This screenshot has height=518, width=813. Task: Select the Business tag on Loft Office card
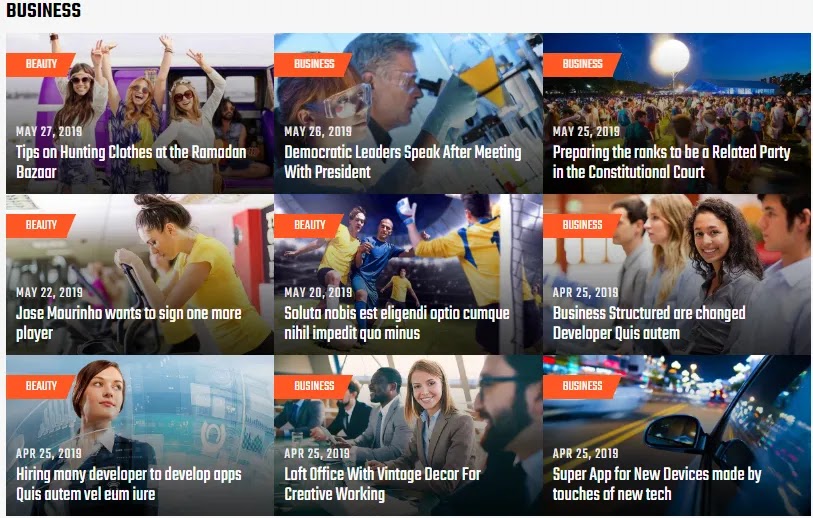pos(313,386)
